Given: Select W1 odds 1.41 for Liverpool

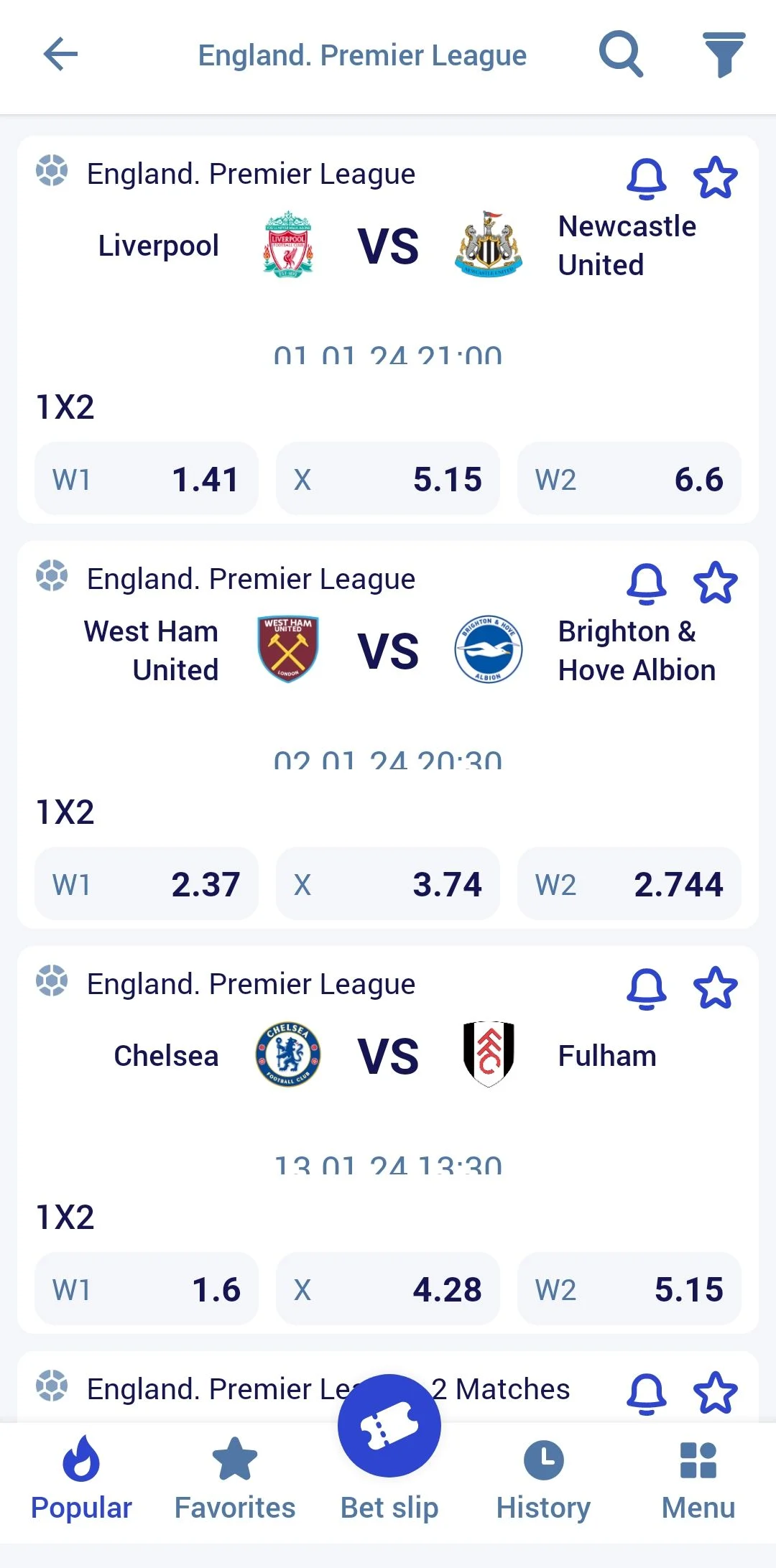Looking at the screenshot, I should [x=147, y=478].
